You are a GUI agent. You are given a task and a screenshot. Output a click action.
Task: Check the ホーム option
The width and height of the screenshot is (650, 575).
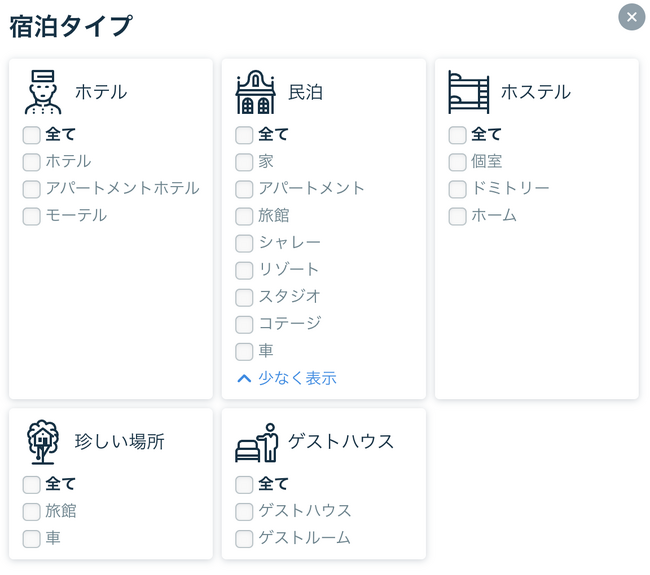[458, 216]
